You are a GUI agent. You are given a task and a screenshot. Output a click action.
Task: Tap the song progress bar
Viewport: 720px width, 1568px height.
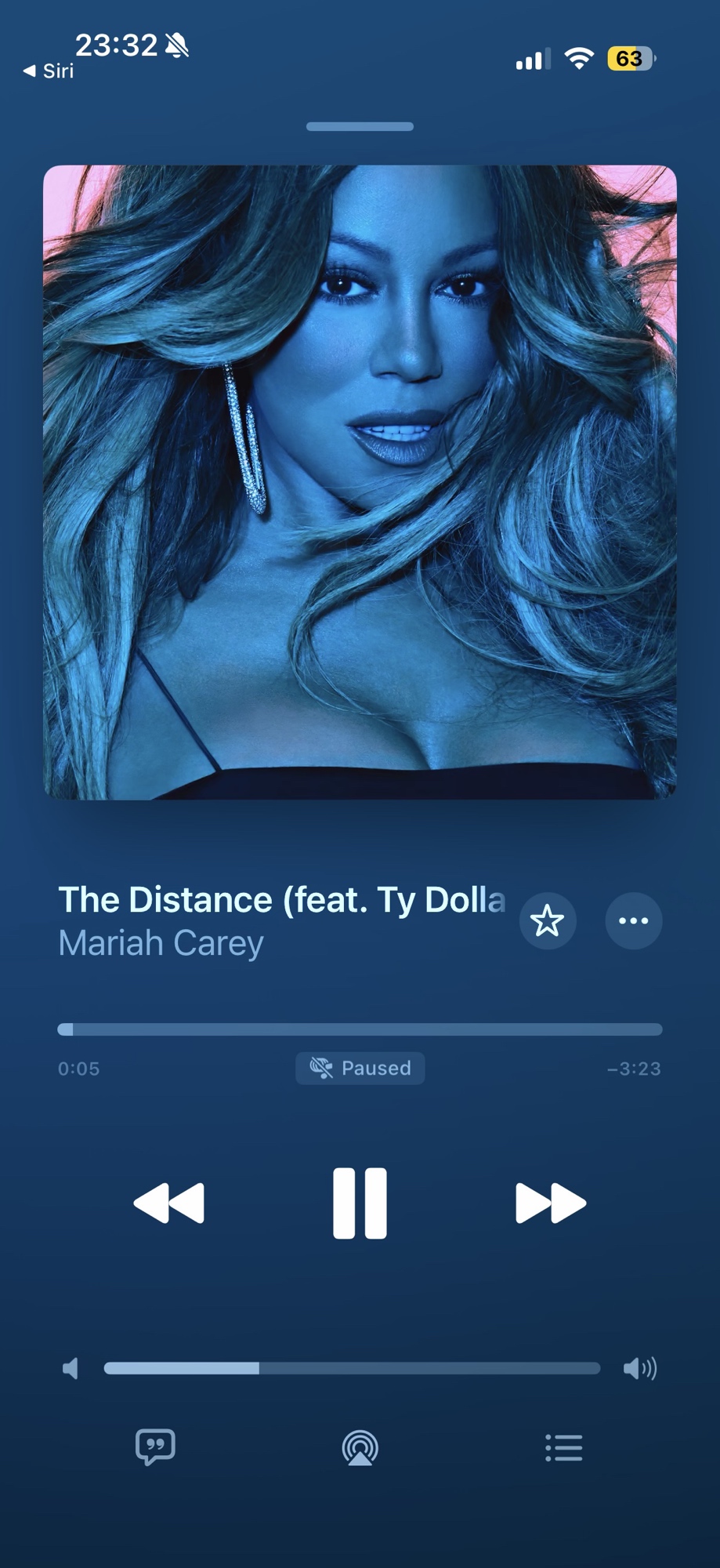point(360,1029)
